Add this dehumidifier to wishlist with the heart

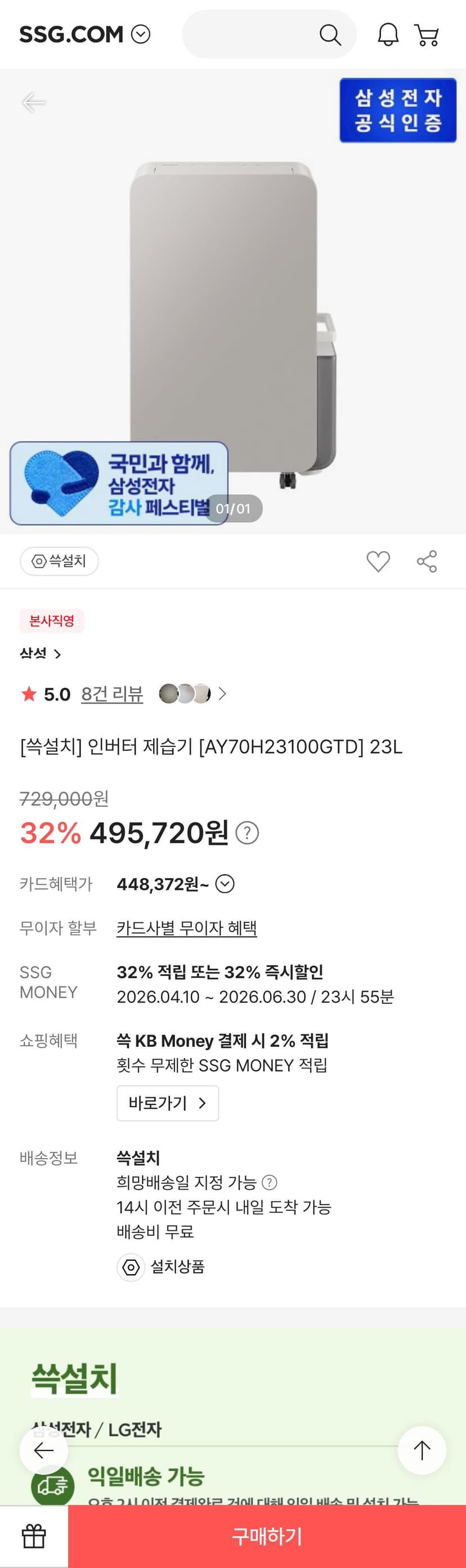pyautogui.click(x=378, y=561)
